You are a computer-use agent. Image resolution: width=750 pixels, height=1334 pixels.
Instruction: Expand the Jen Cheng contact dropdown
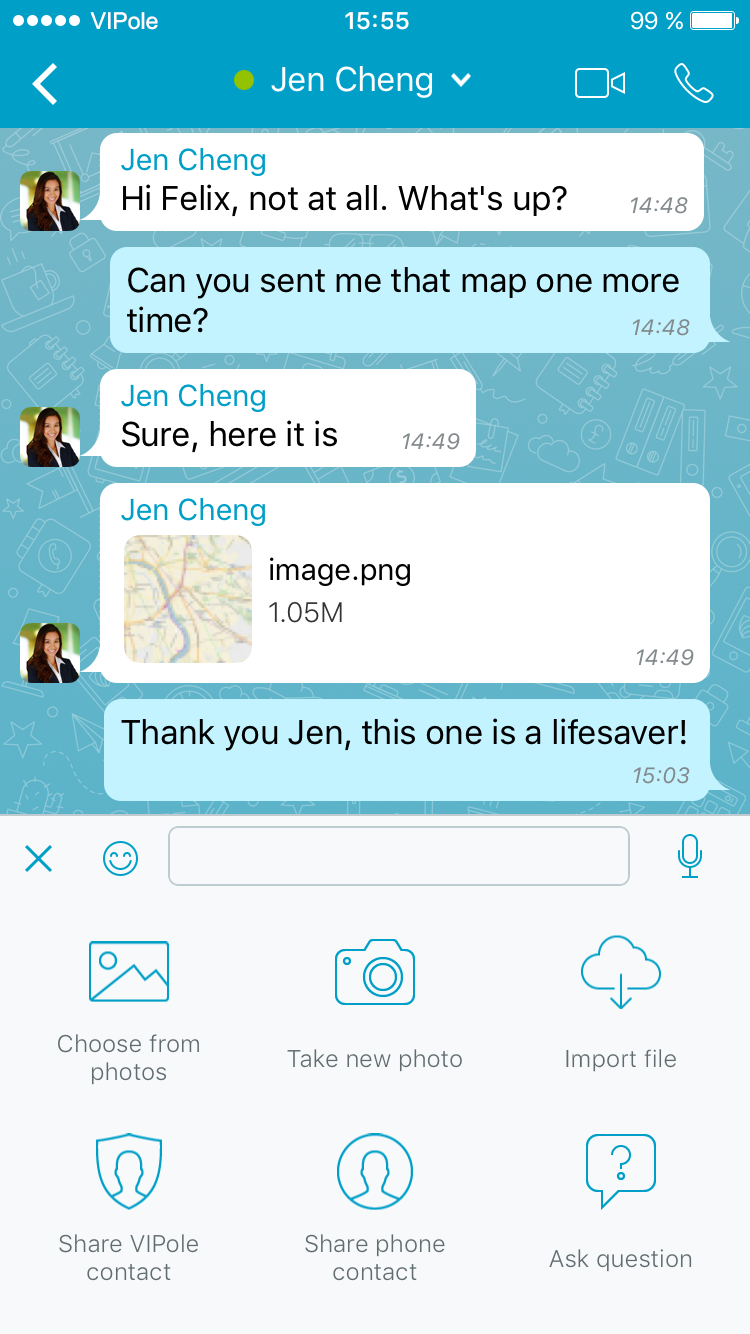[x=461, y=81]
